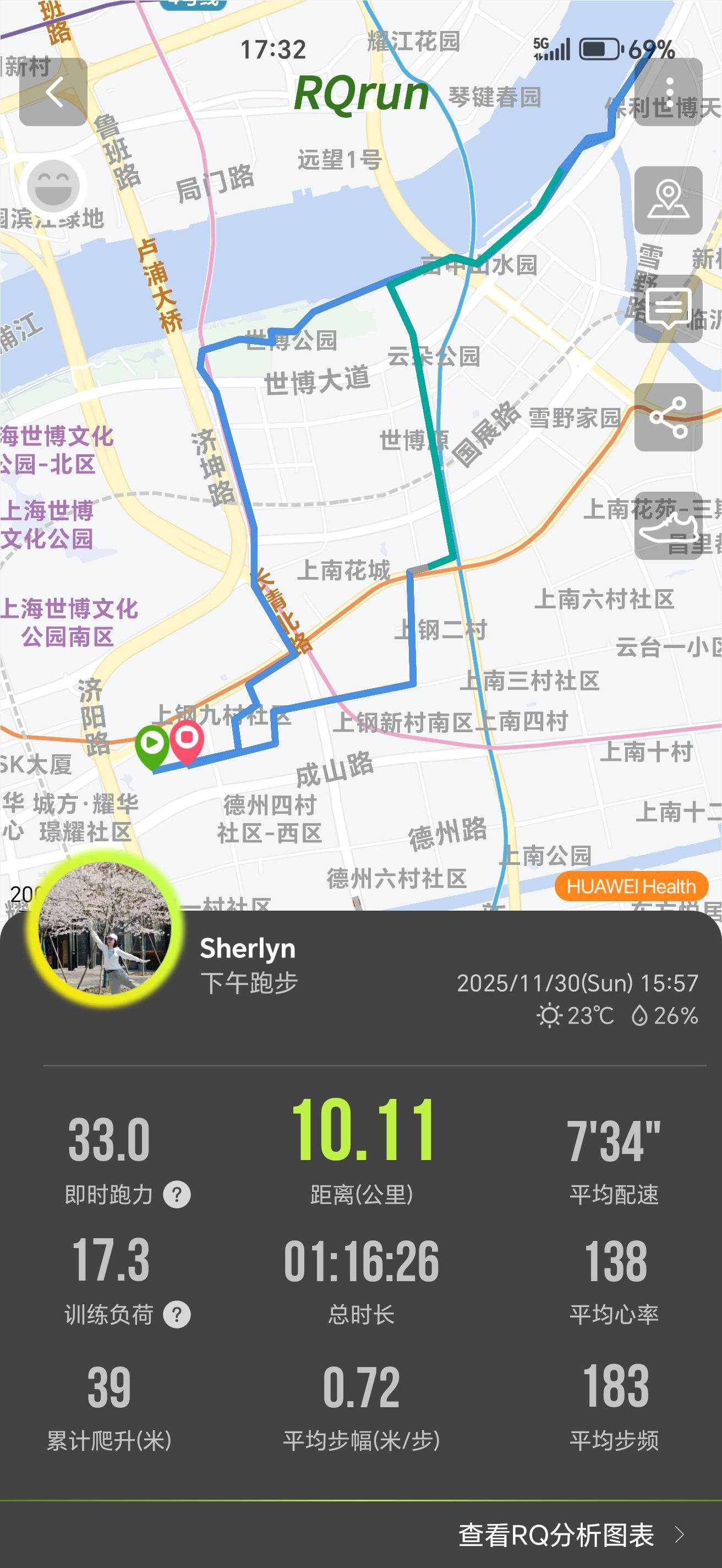The height and width of the screenshot is (1568, 722).
Task: Open the comment note button
Action: tap(668, 309)
